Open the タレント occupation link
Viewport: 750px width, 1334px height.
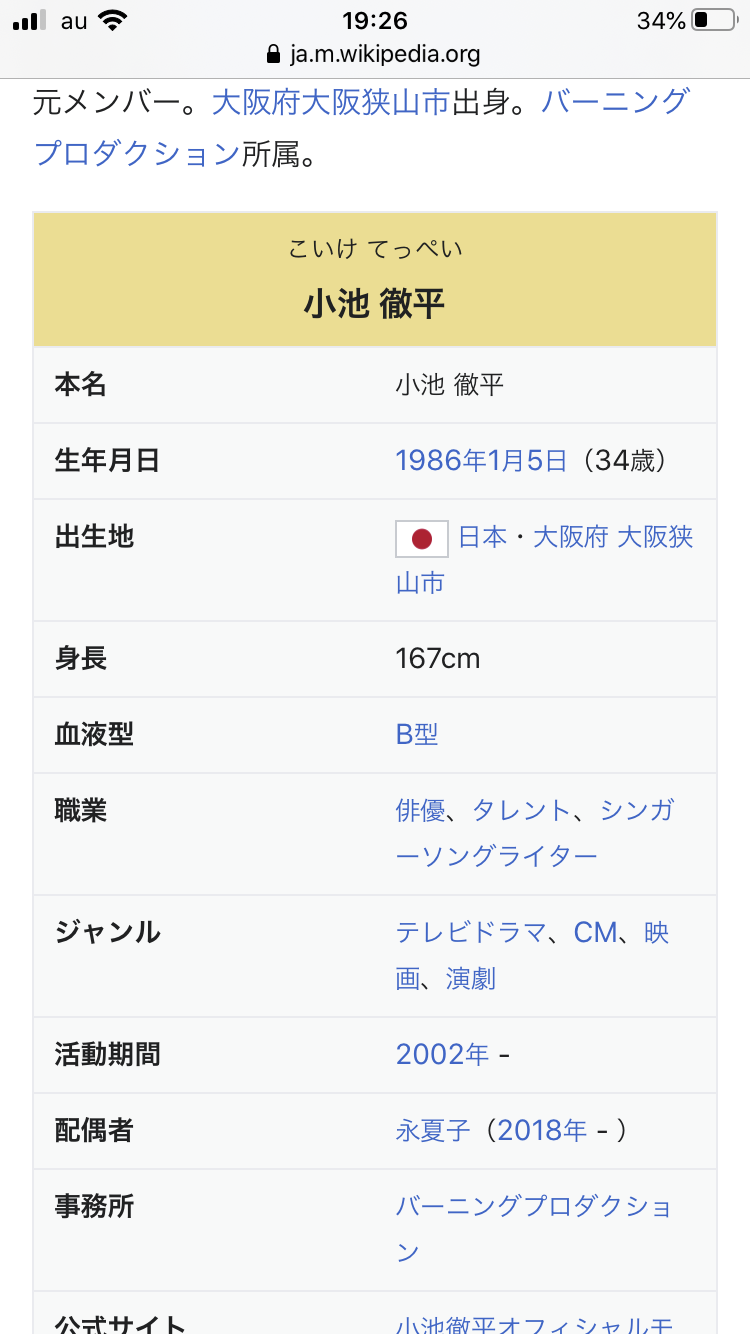pos(521,811)
